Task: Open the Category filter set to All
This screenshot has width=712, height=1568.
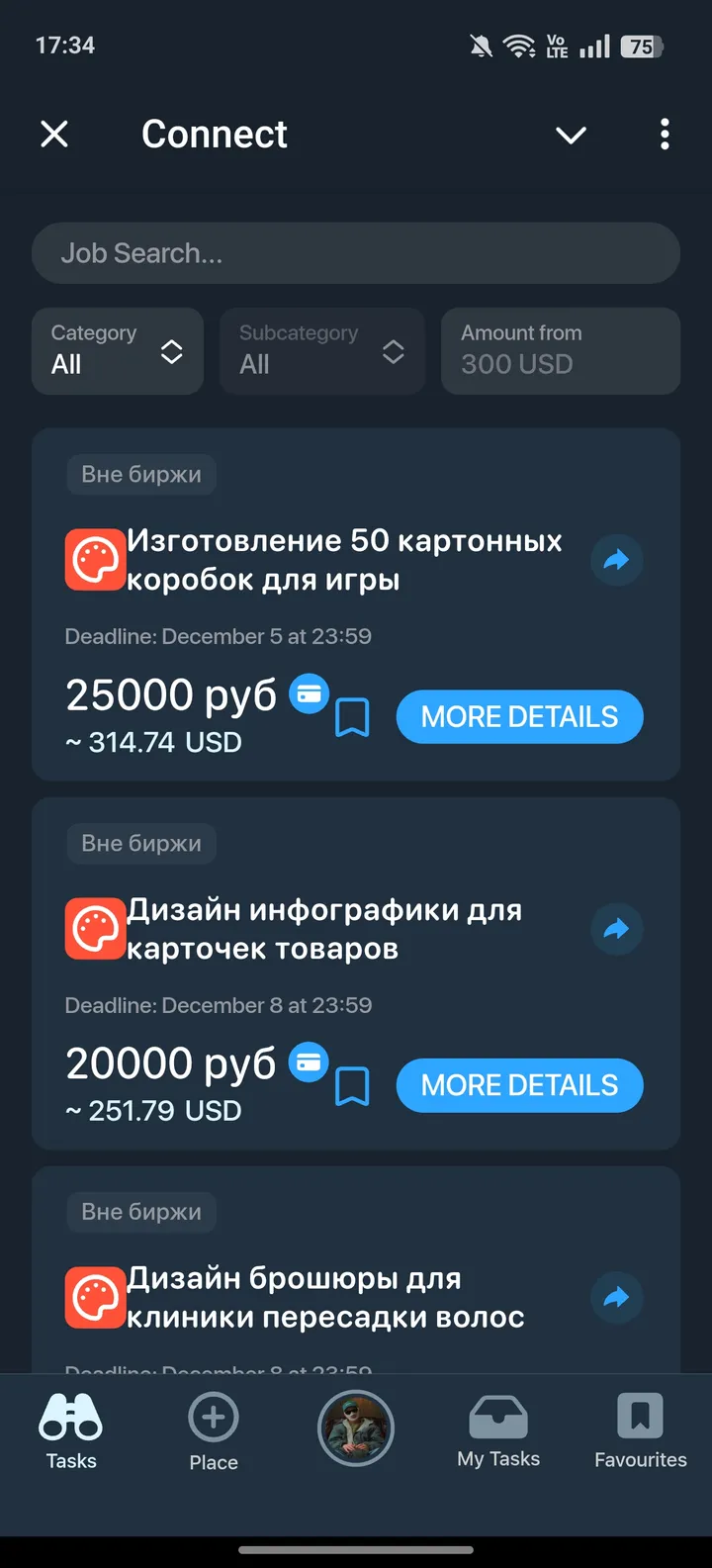Action: tap(117, 351)
